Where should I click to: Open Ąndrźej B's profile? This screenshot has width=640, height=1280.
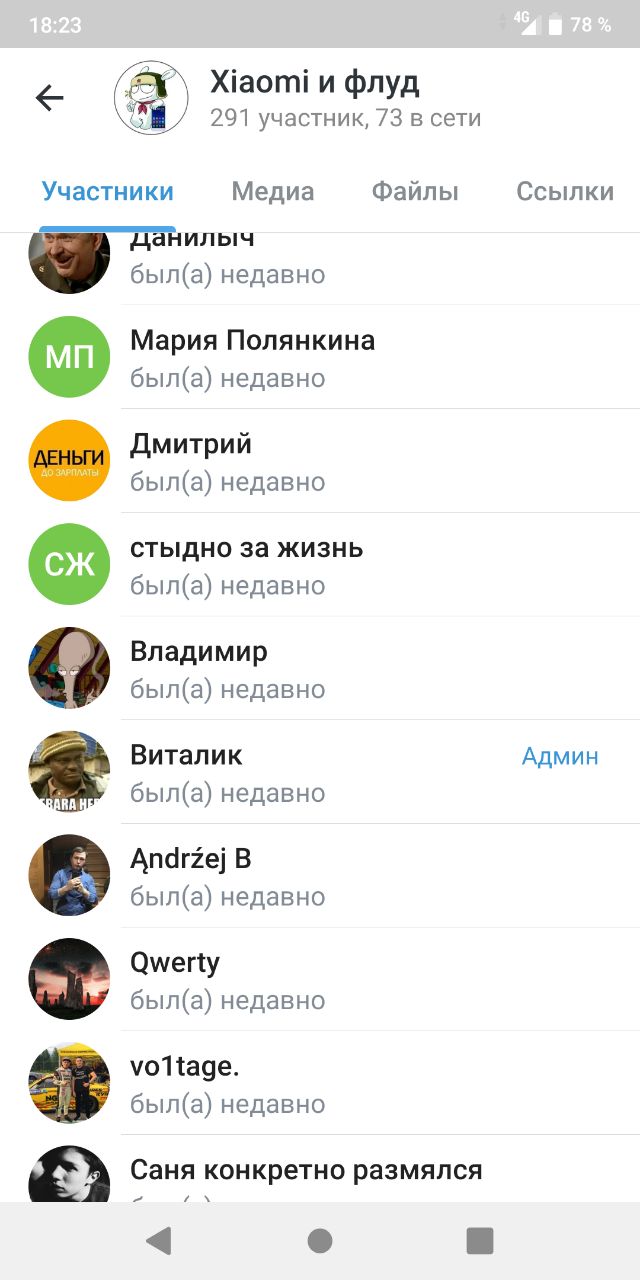click(320, 876)
